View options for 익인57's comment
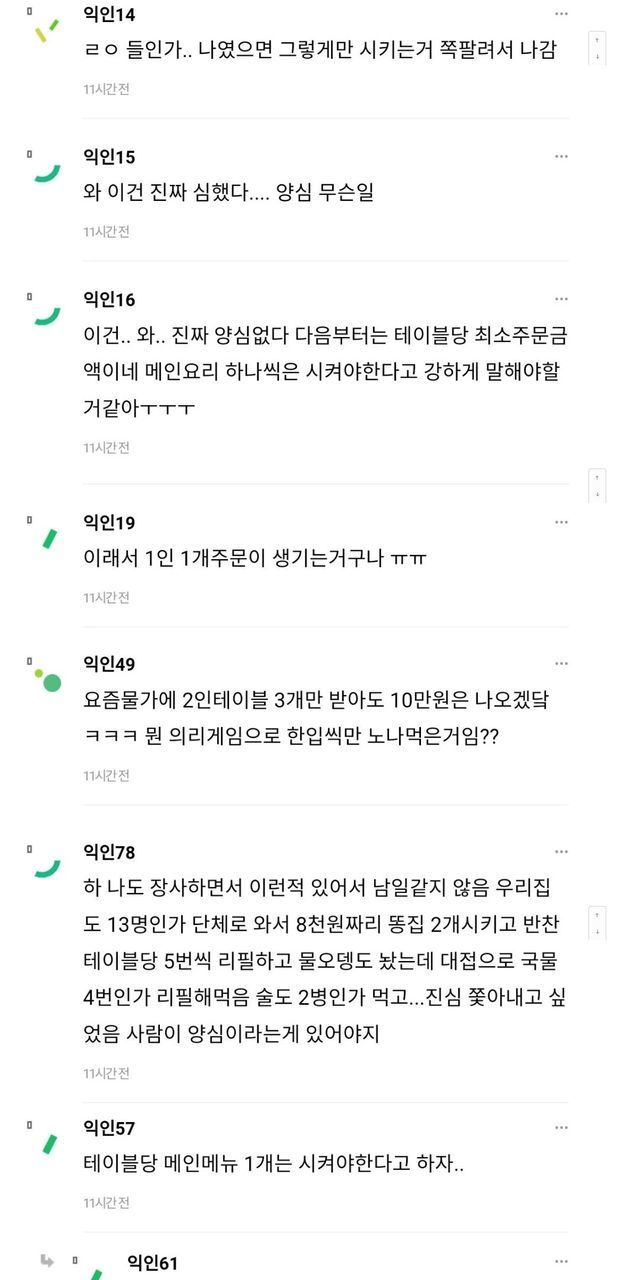 [561, 1128]
